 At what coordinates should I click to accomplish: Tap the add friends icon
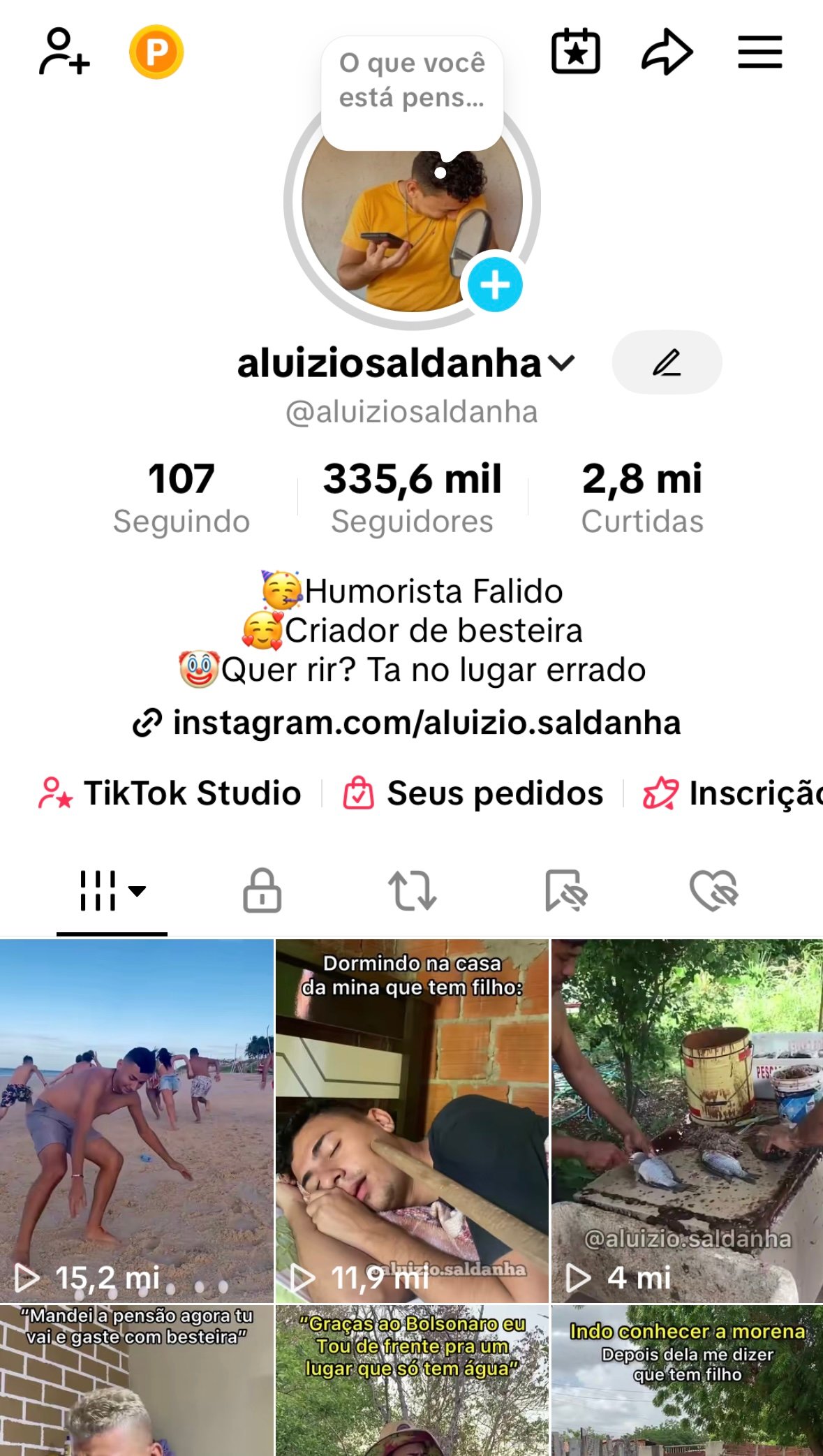(64, 51)
